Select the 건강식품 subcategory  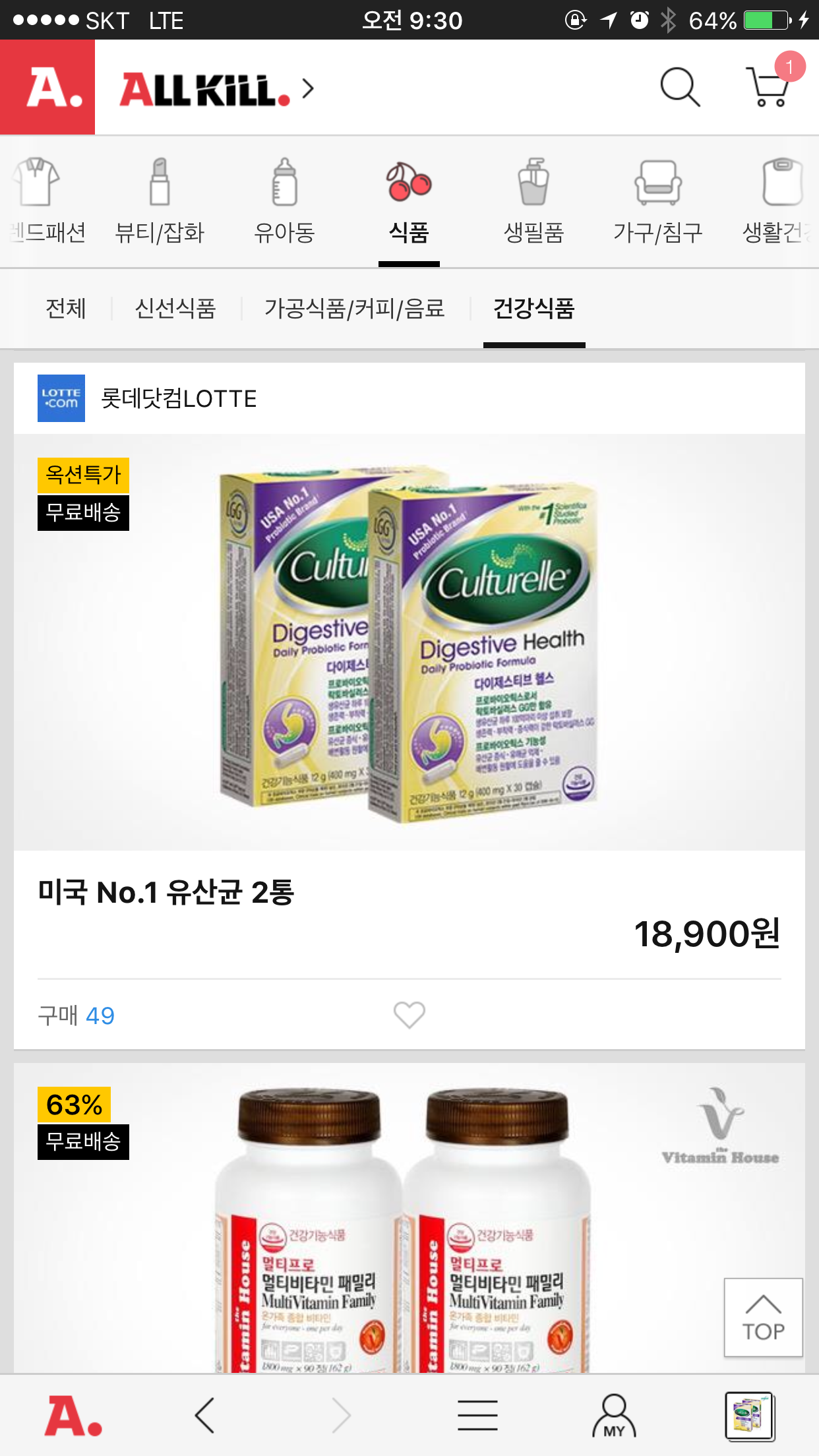(x=534, y=309)
